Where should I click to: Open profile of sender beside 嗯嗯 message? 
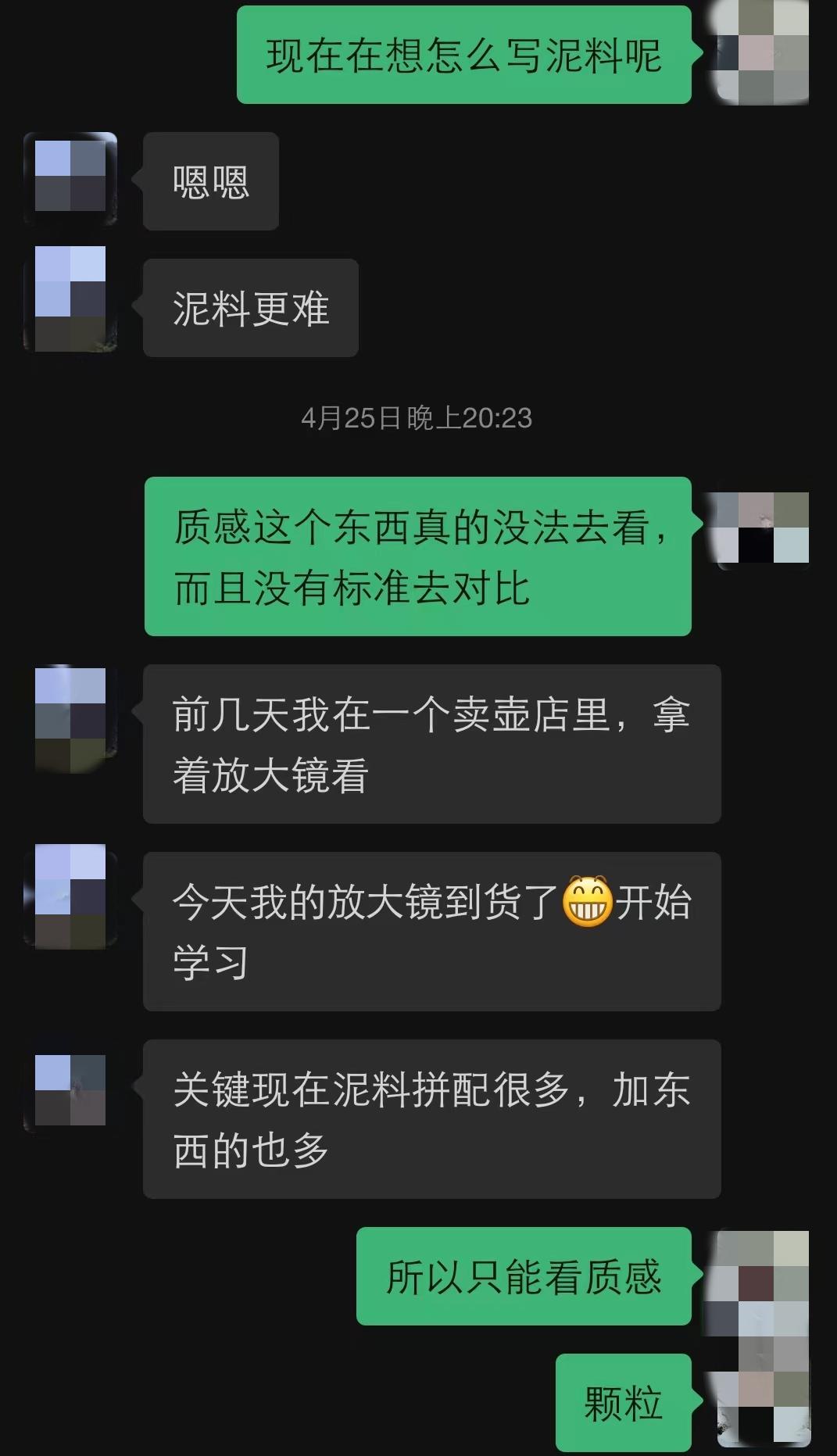point(70,179)
